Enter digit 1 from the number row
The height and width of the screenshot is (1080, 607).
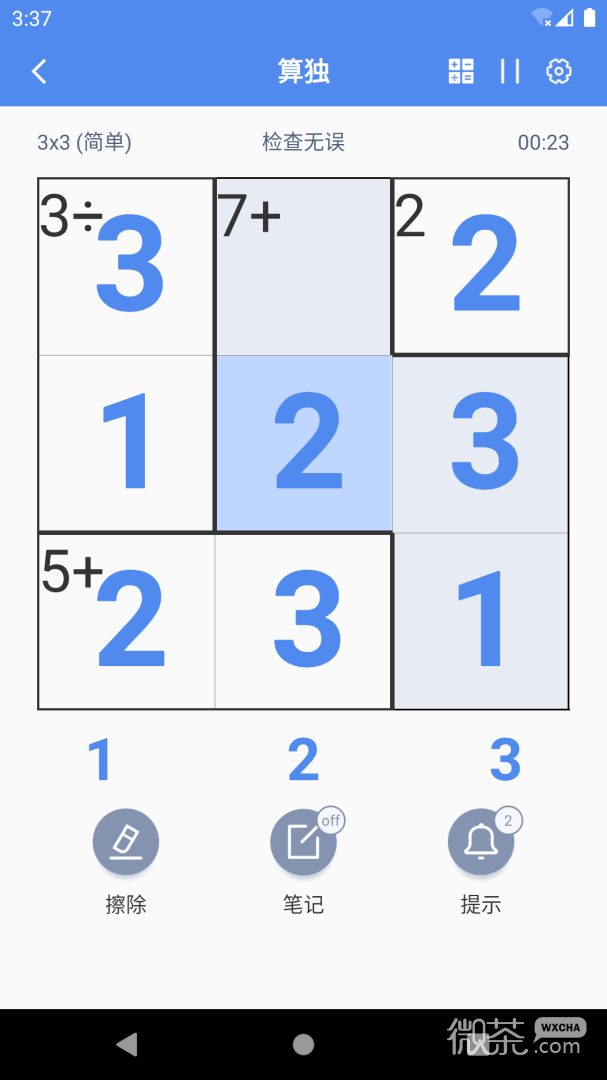click(101, 760)
